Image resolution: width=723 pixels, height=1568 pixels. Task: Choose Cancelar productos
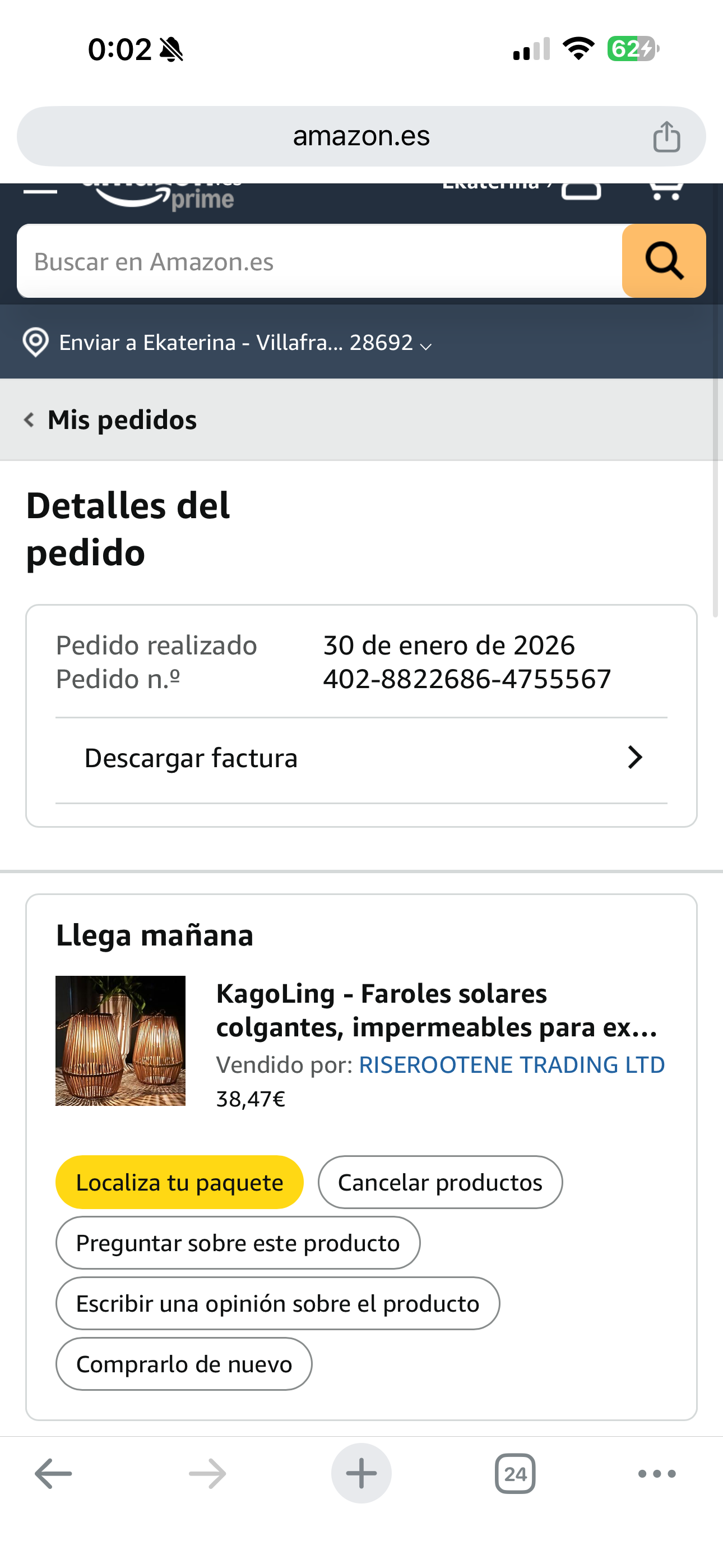pos(440,1182)
